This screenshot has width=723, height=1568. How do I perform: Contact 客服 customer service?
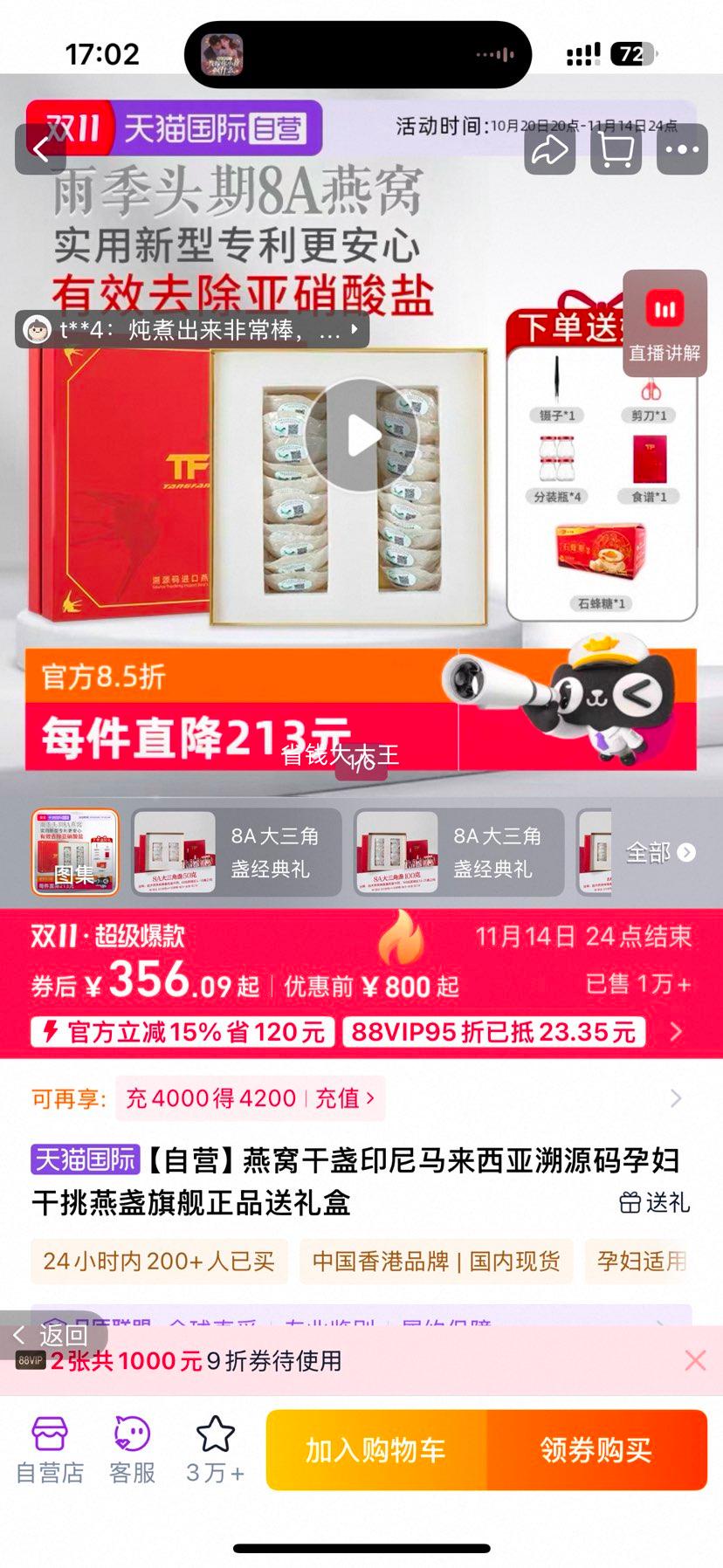[132, 1451]
